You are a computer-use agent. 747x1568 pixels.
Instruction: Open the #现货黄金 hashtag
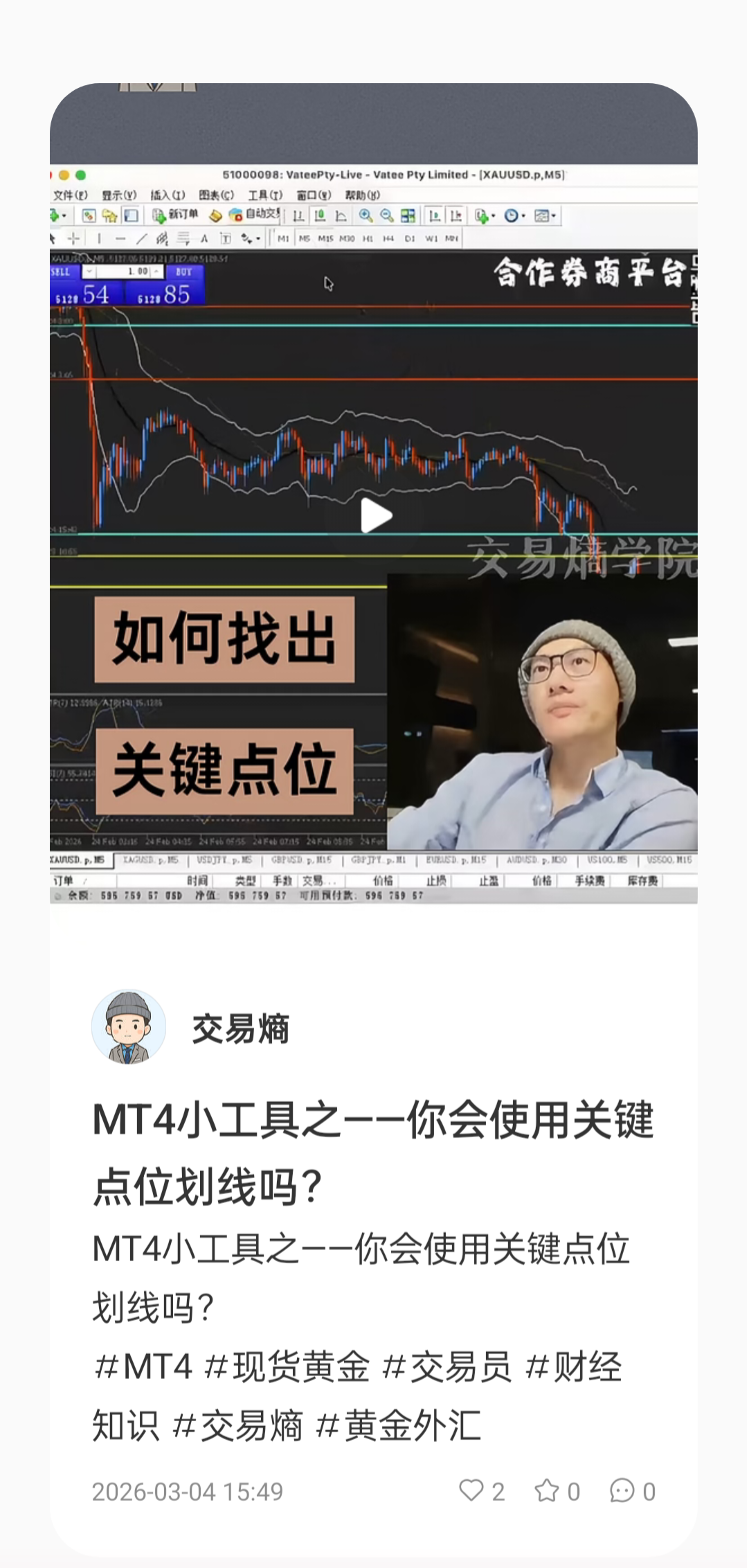pos(287,1367)
